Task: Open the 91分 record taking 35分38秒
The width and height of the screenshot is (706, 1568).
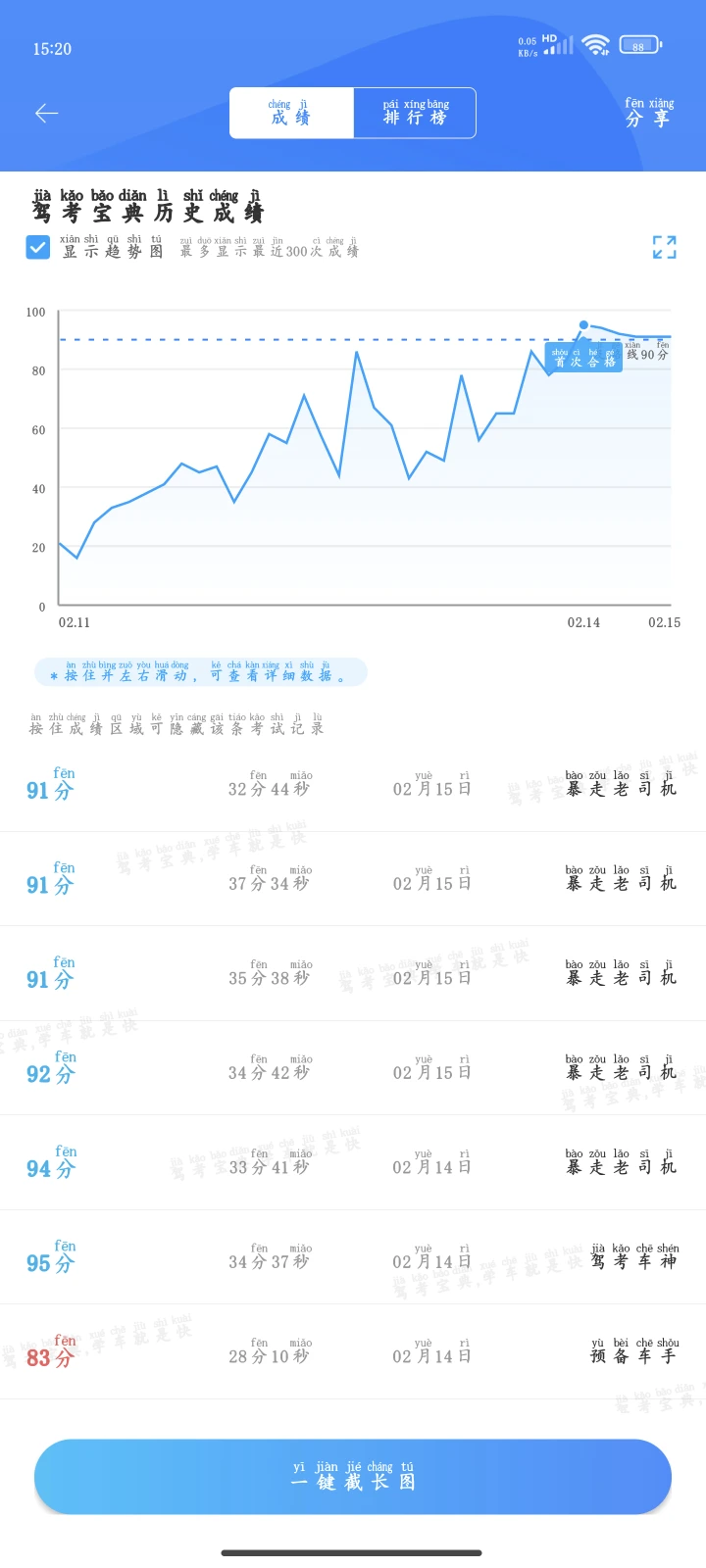Action: pyautogui.click(x=353, y=973)
